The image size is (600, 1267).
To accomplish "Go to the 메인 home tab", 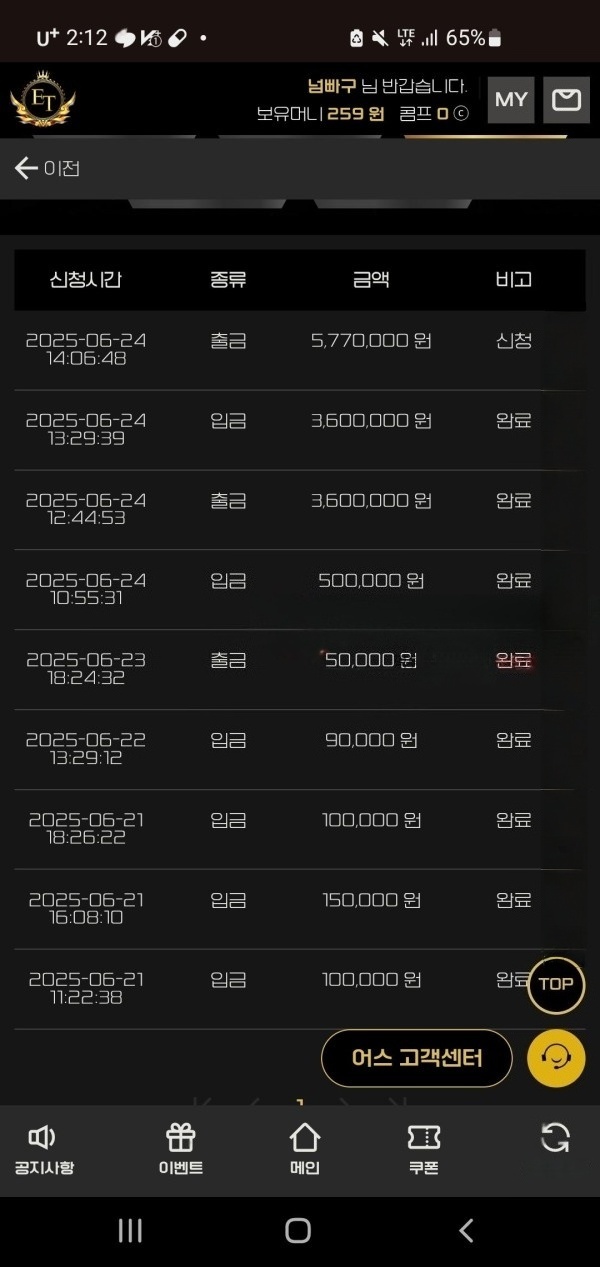I will coord(304,1149).
